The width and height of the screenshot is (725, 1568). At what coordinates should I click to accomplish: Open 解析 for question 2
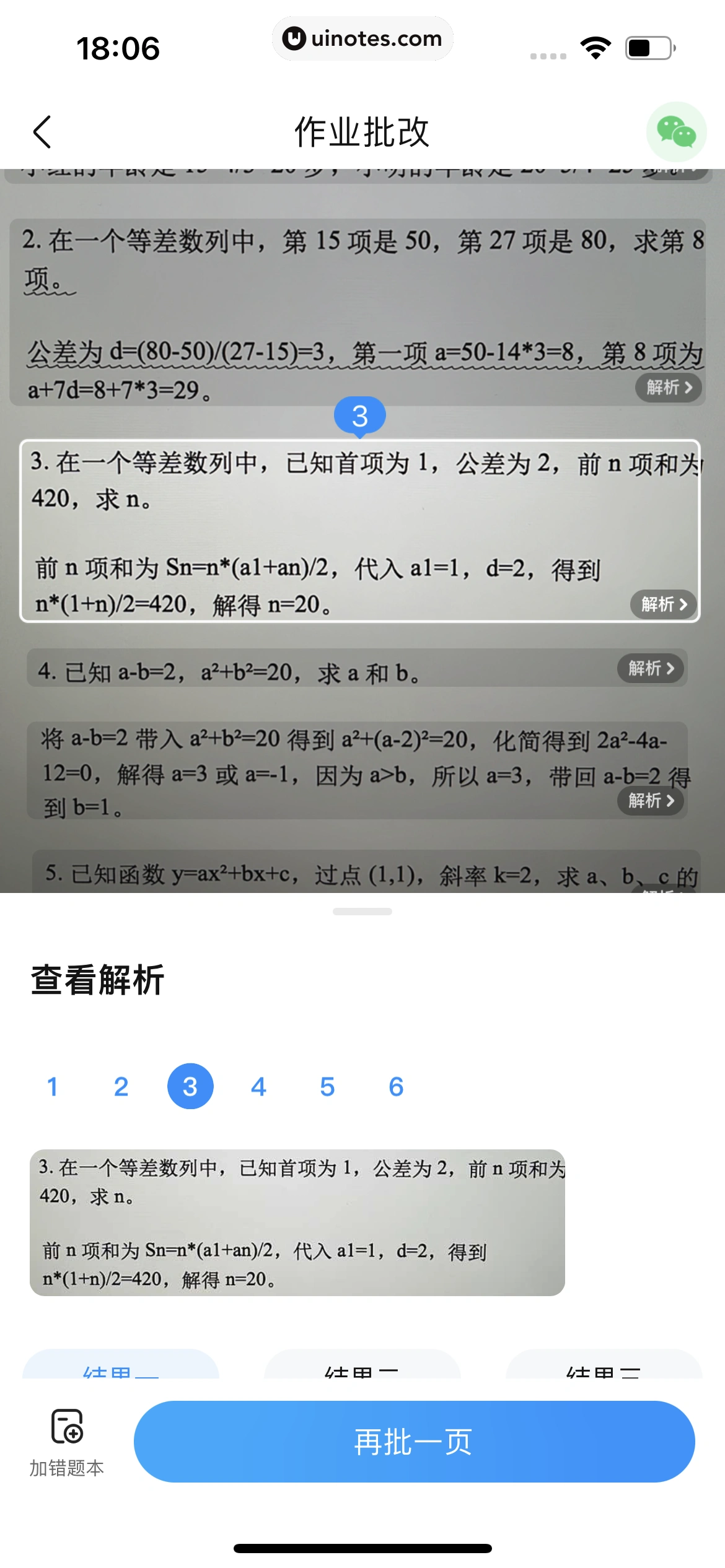click(668, 388)
